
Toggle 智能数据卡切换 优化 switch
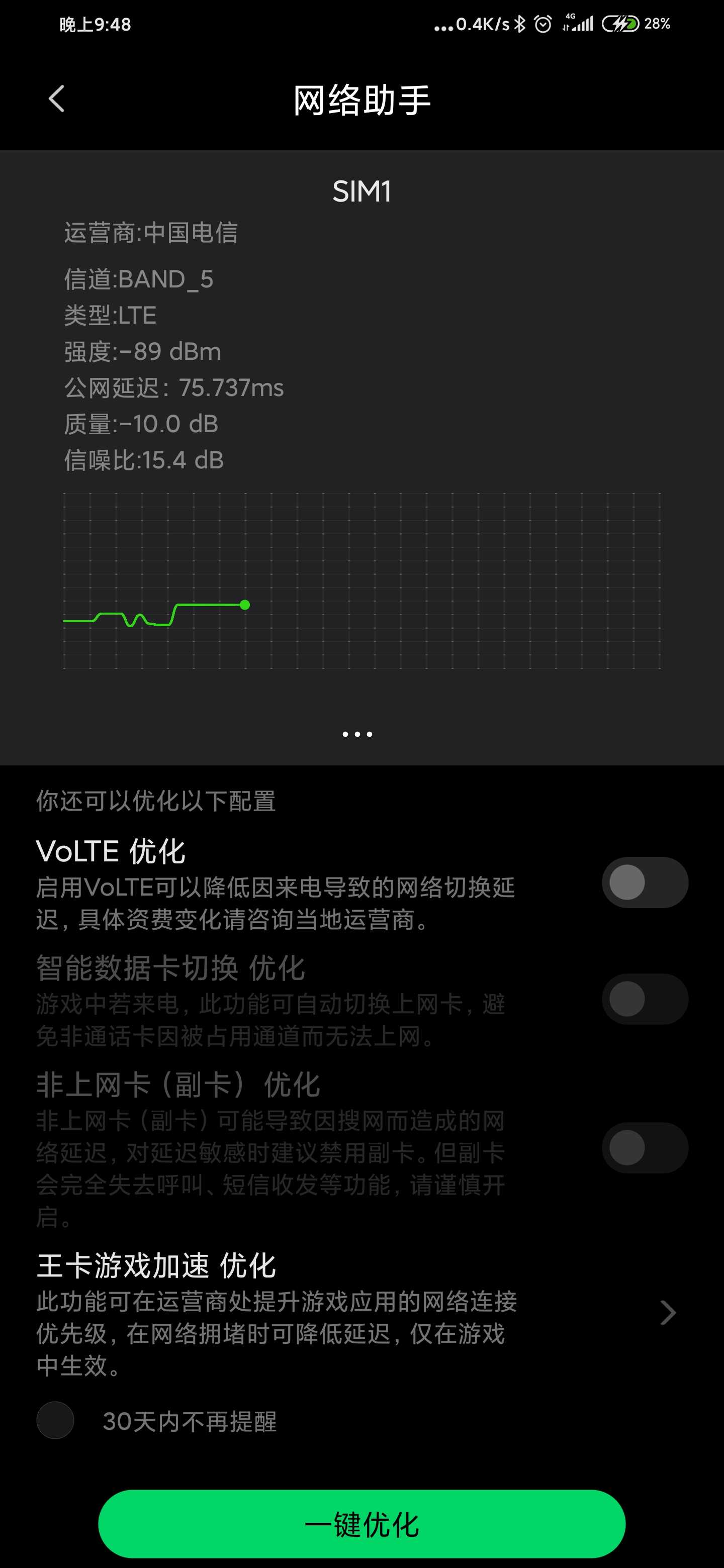644,999
